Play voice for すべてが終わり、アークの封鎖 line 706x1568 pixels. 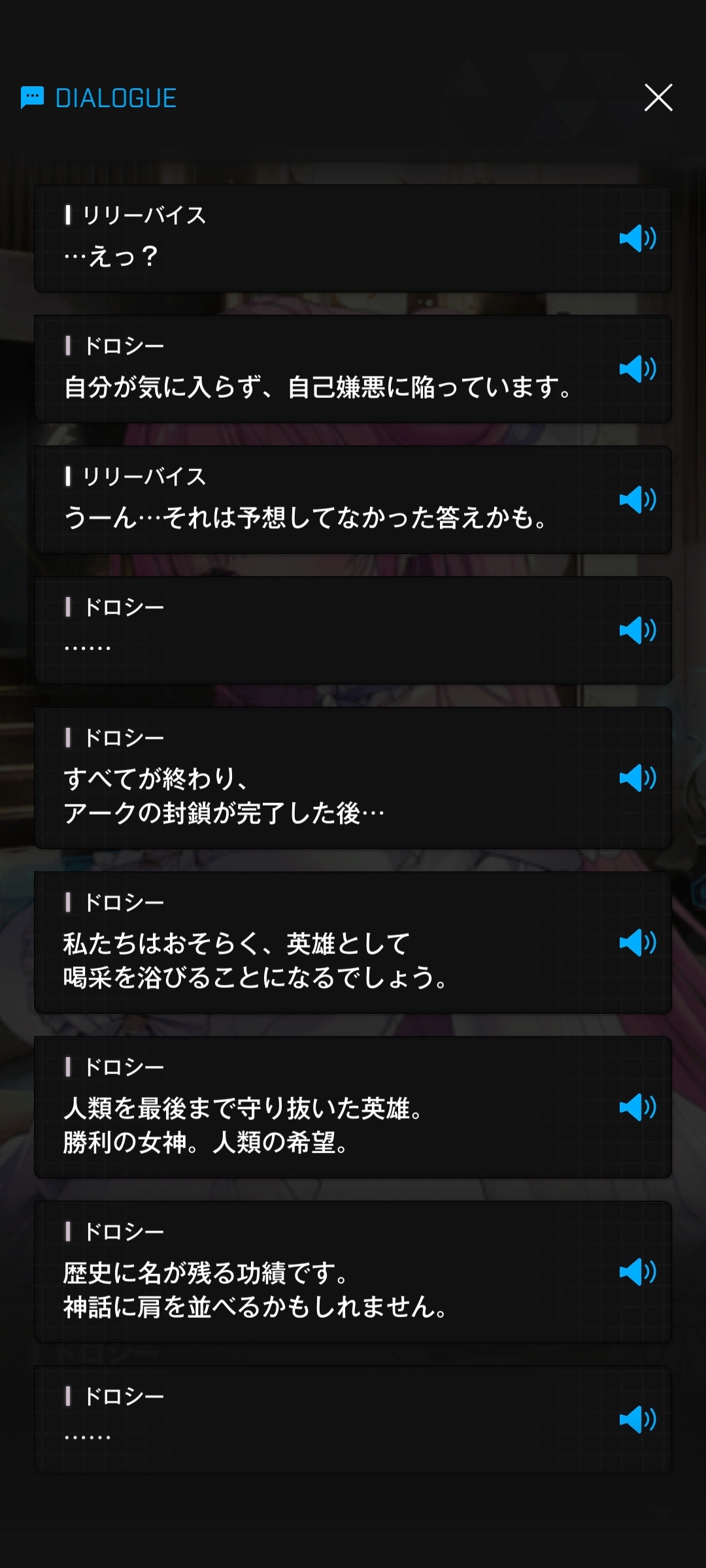point(637,777)
